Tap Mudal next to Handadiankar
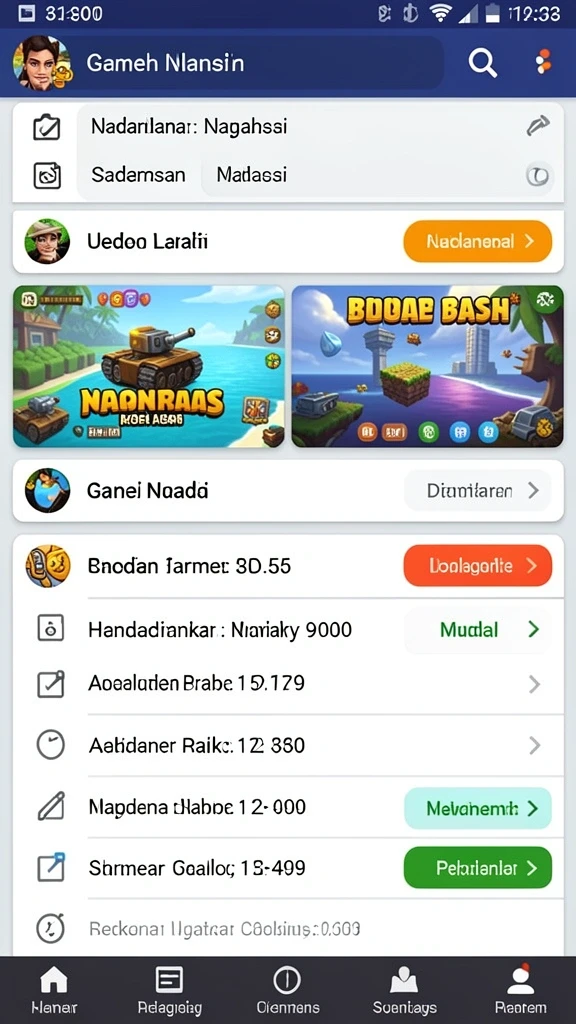The height and width of the screenshot is (1024, 576). [x=477, y=630]
